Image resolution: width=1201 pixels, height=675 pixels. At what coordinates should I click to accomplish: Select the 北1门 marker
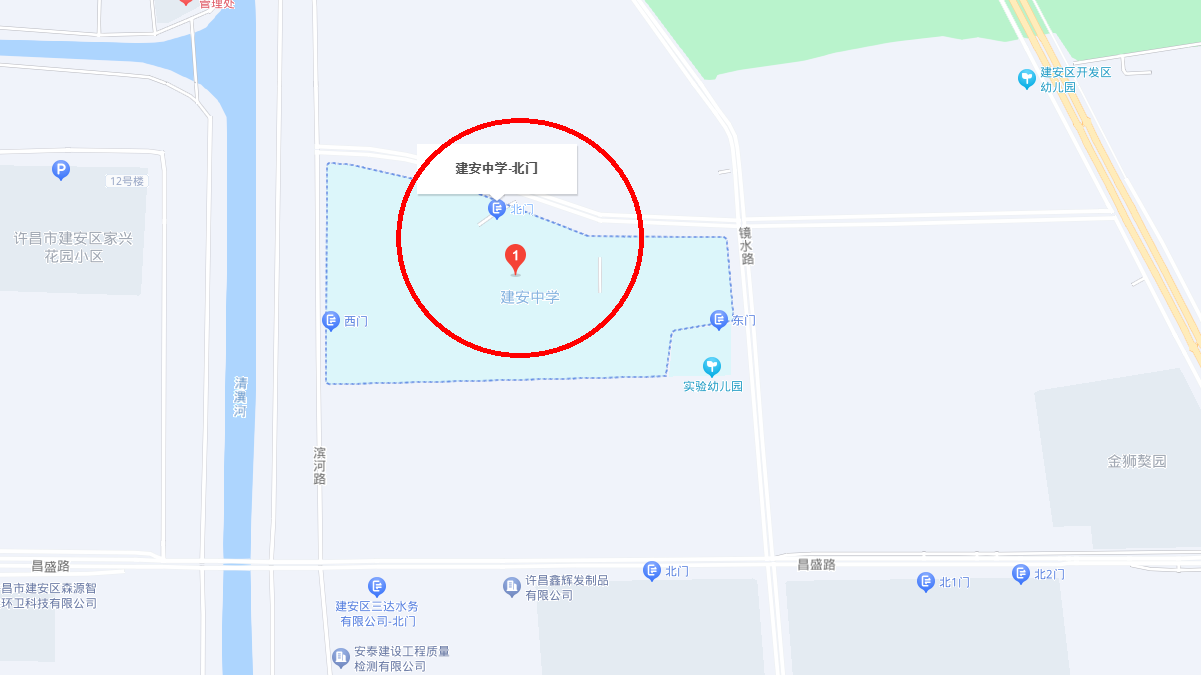coord(926,581)
